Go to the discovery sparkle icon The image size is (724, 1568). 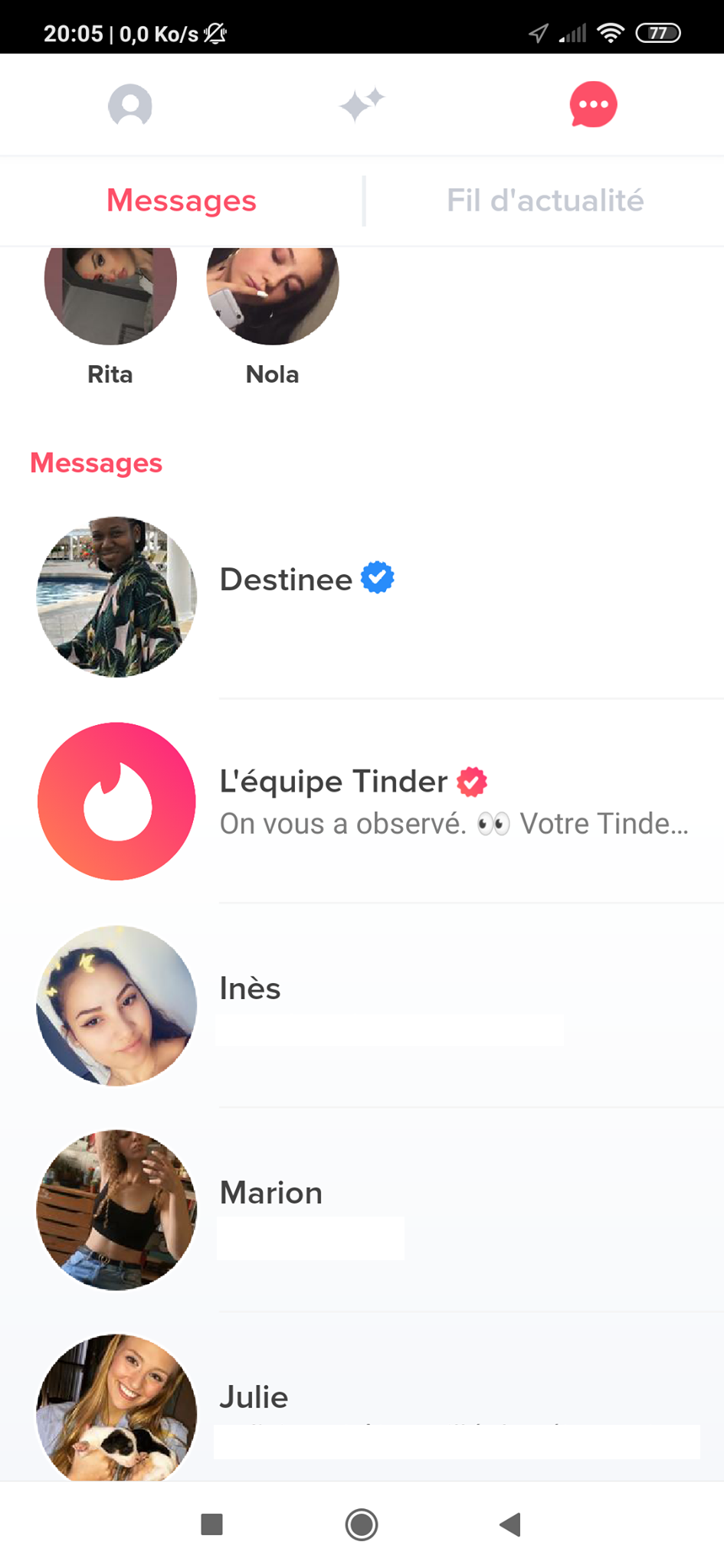click(362, 105)
